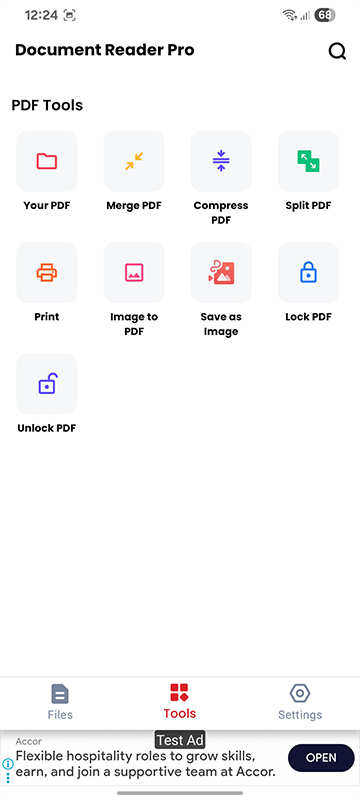This screenshot has width=360, height=800.
Task: Tap the ad info icon
Action: [8, 764]
